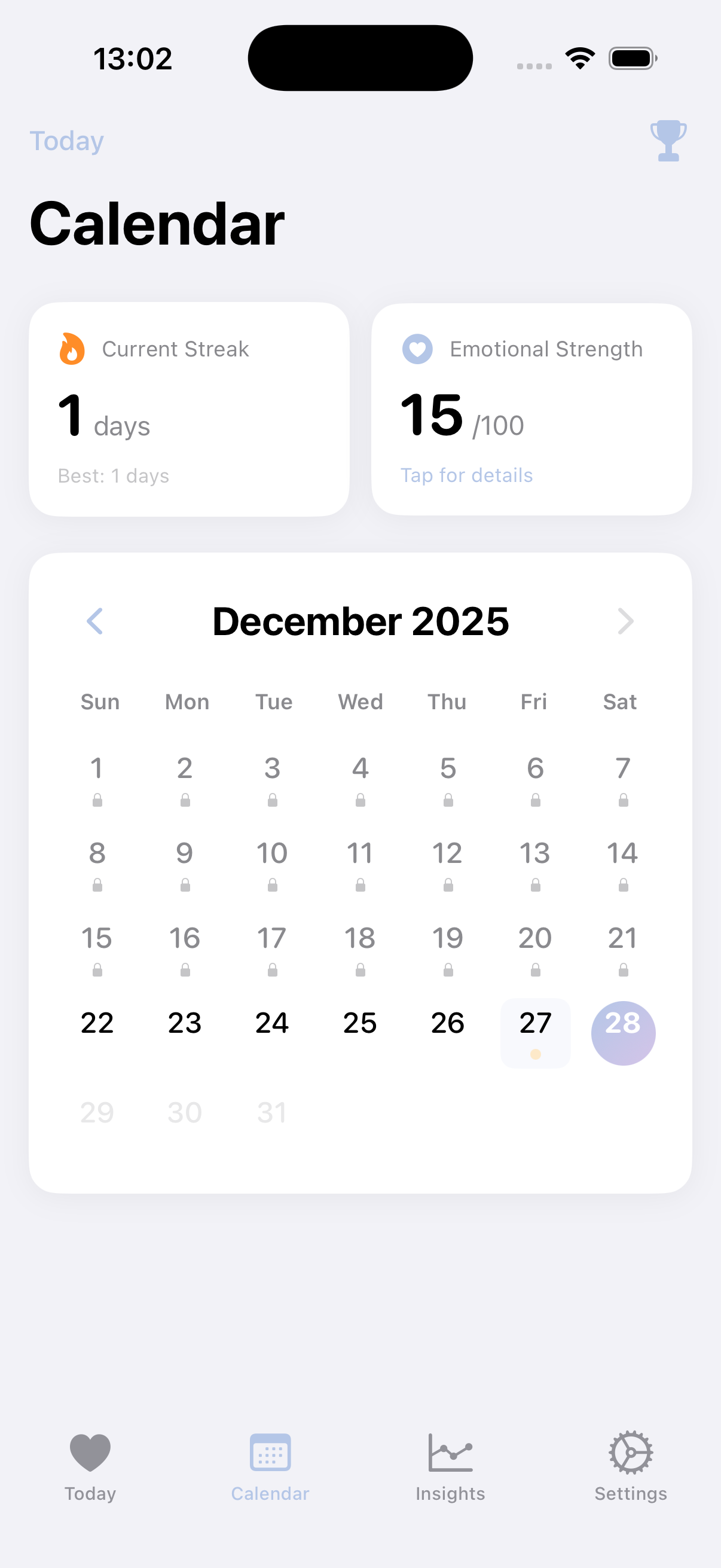Tap the Current Streak card

click(188, 408)
